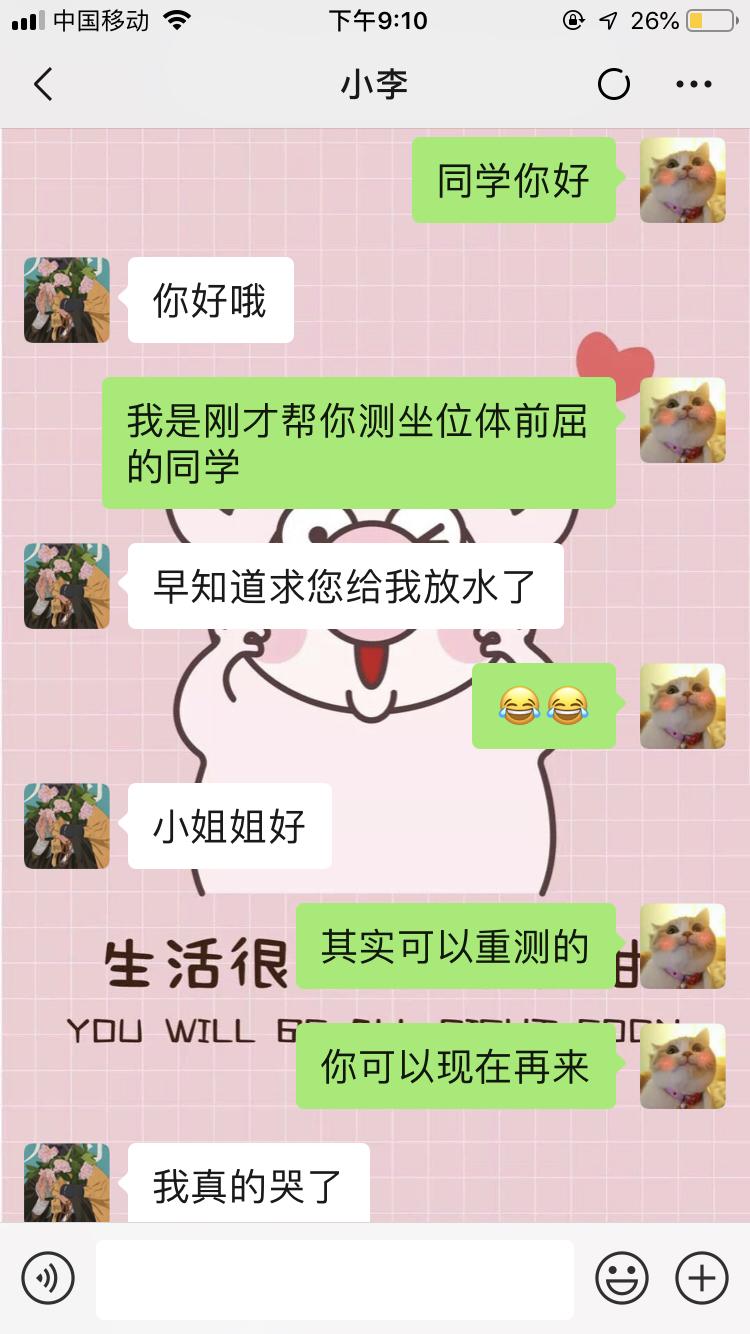Open the plus attachment menu

(x=702, y=1278)
